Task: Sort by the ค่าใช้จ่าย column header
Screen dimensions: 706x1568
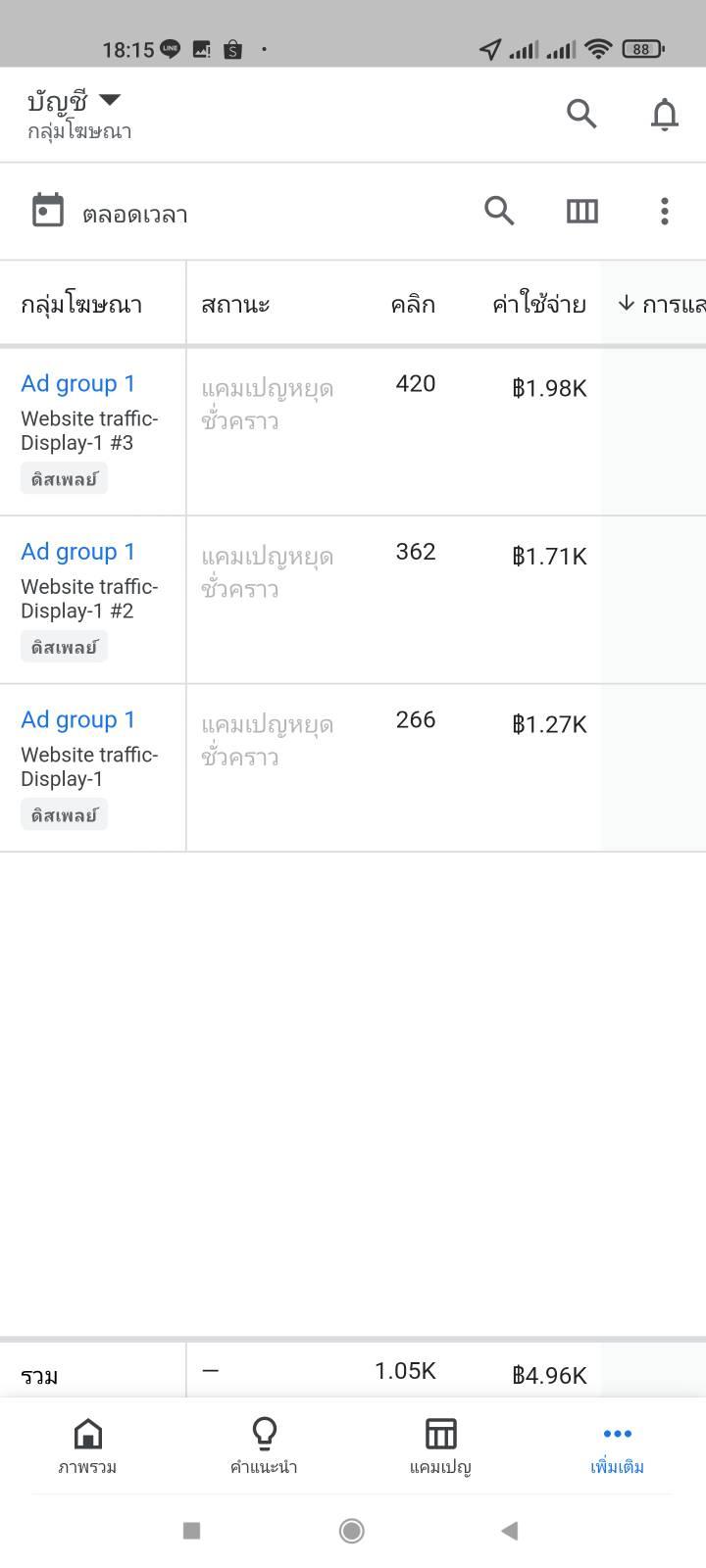Action: click(x=539, y=304)
